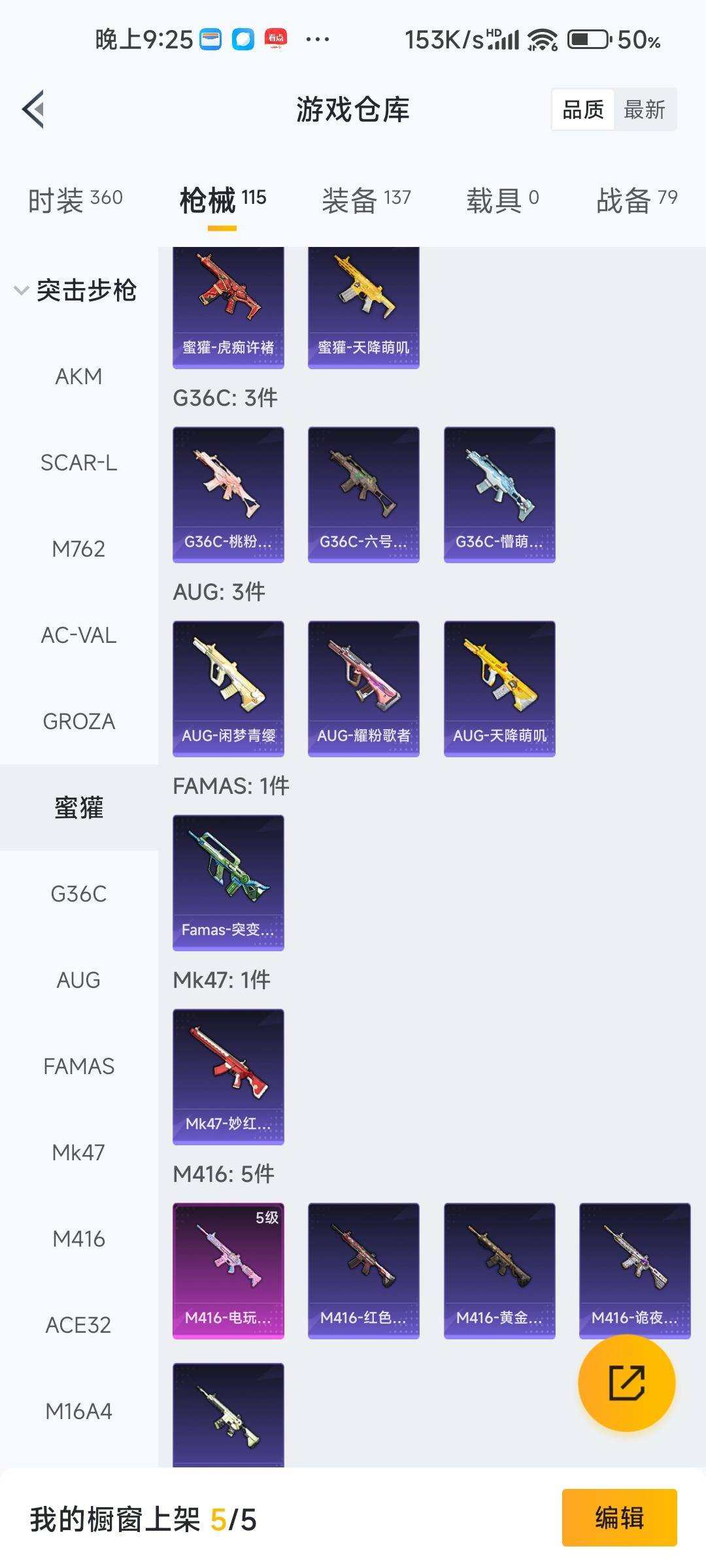Select GROZA from the weapon list
Viewport: 706px width, 1568px height.
tap(78, 721)
